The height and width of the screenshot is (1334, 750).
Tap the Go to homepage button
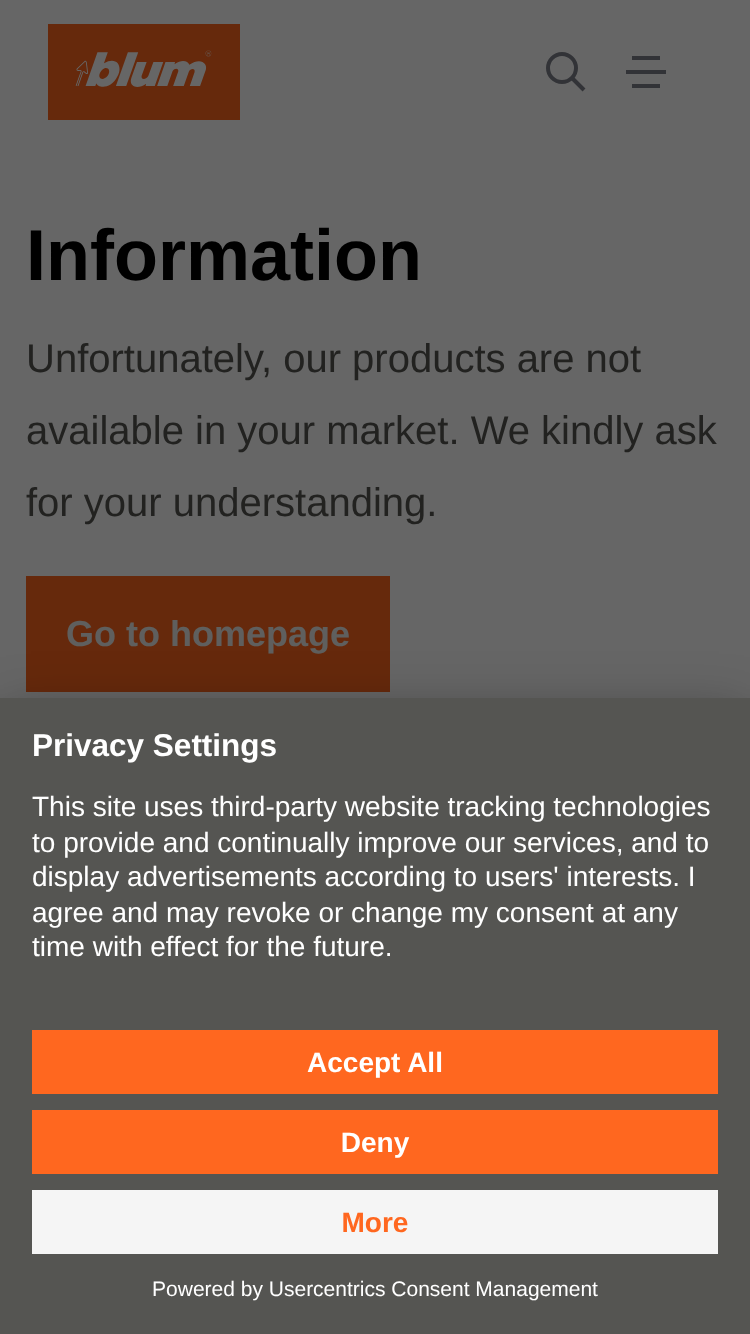(208, 634)
